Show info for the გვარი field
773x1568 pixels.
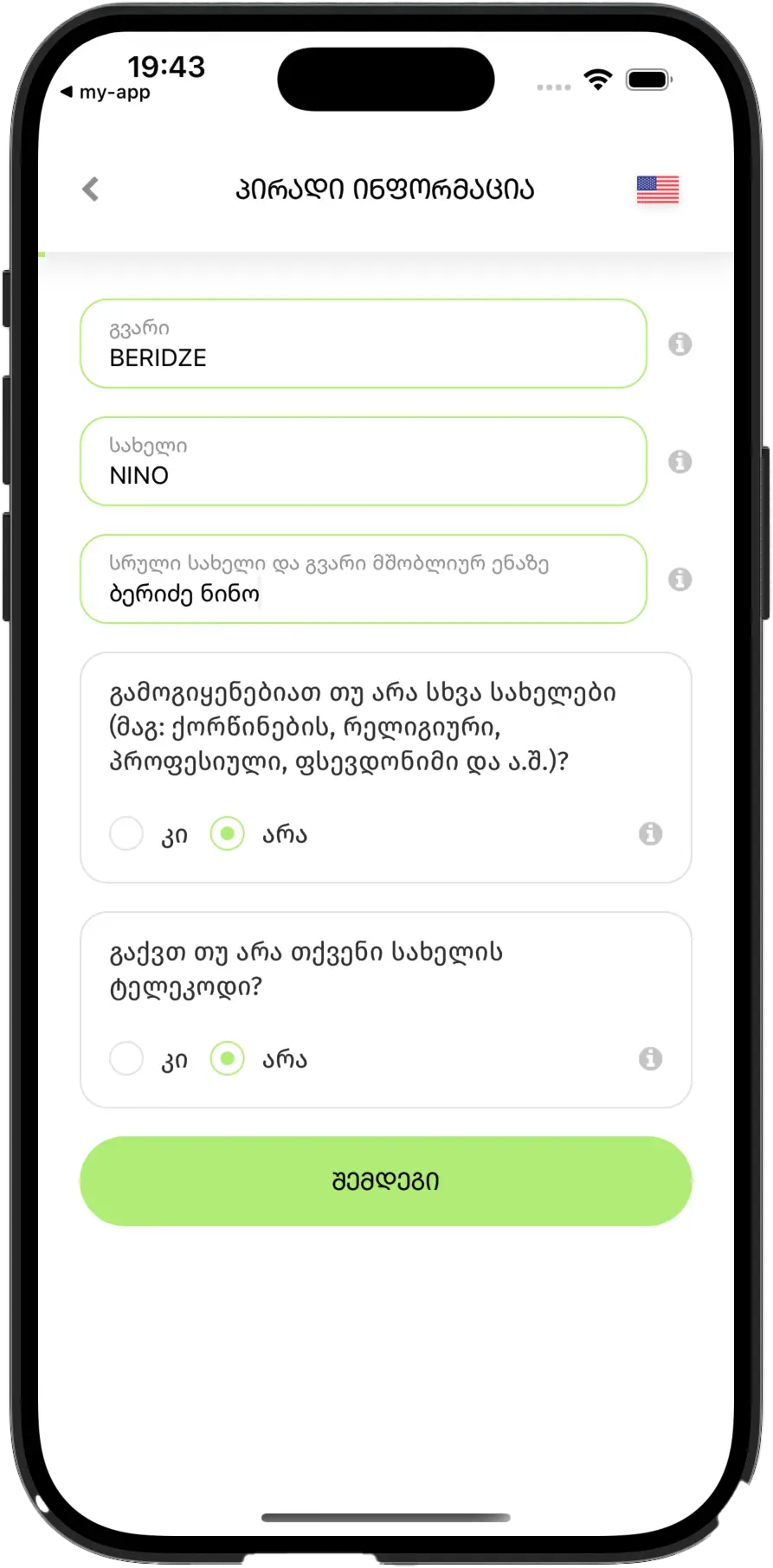tap(680, 344)
